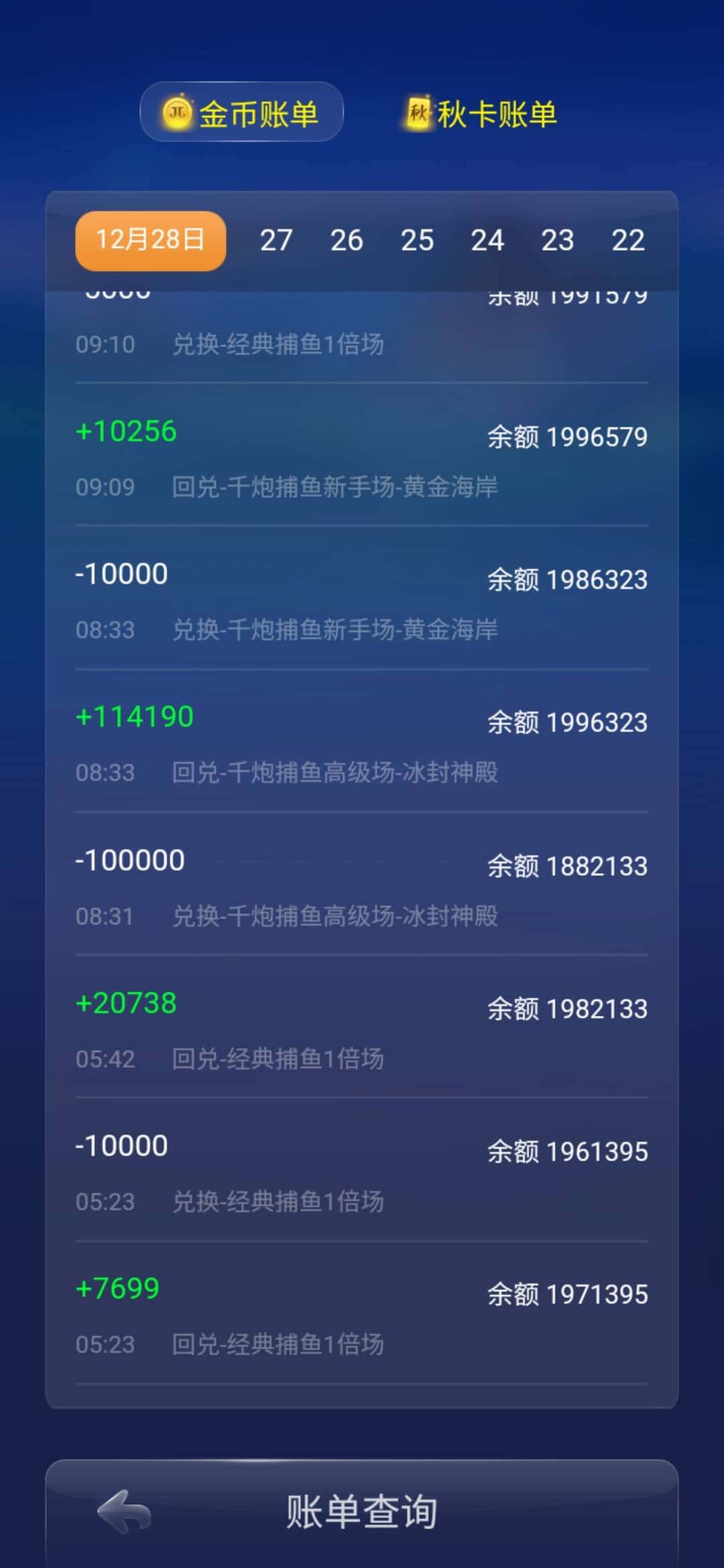The height and width of the screenshot is (1568, 724).
Task: Select date 26 in the date bar
Action: tap(347, 241)
